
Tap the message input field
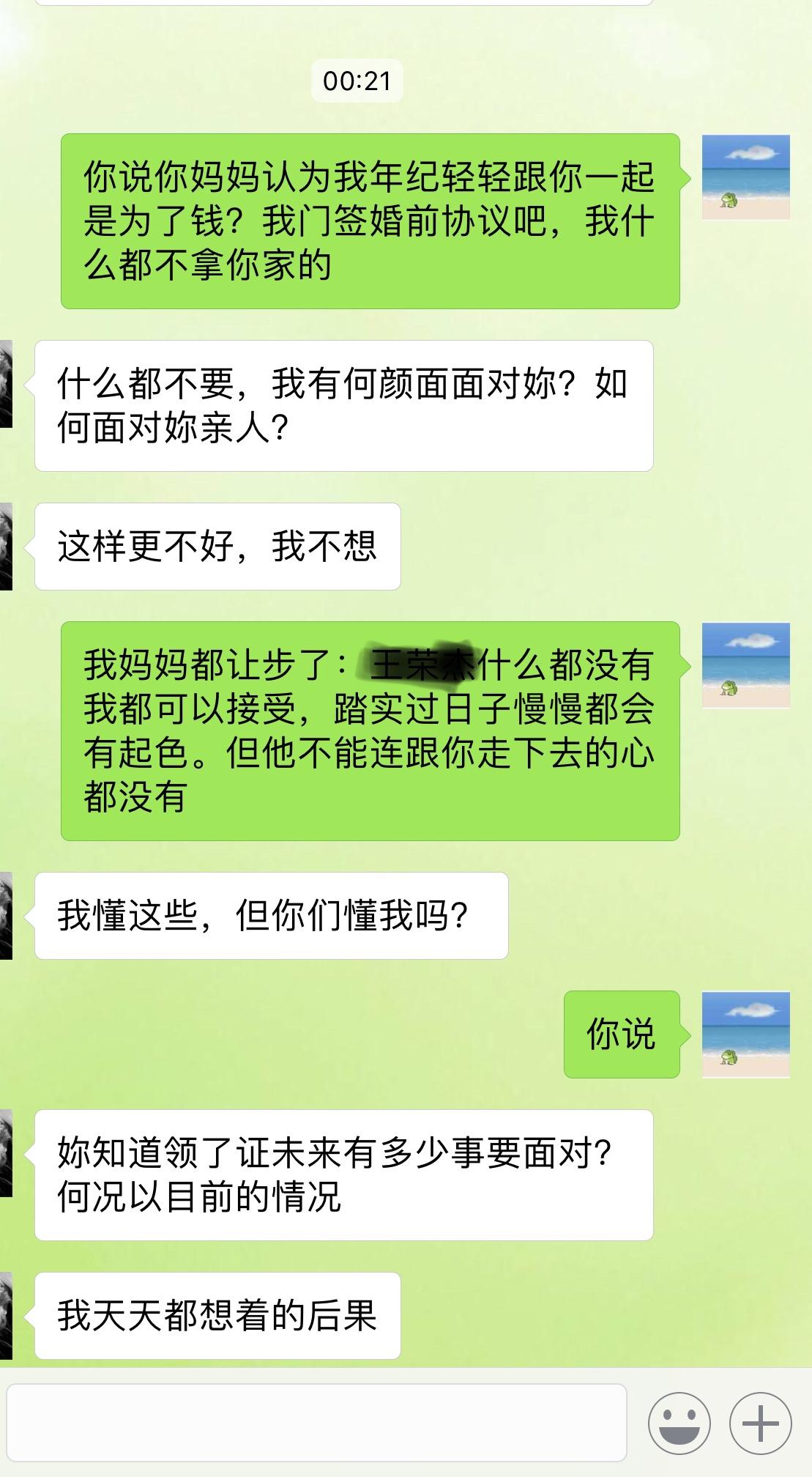pos(316,1422)
